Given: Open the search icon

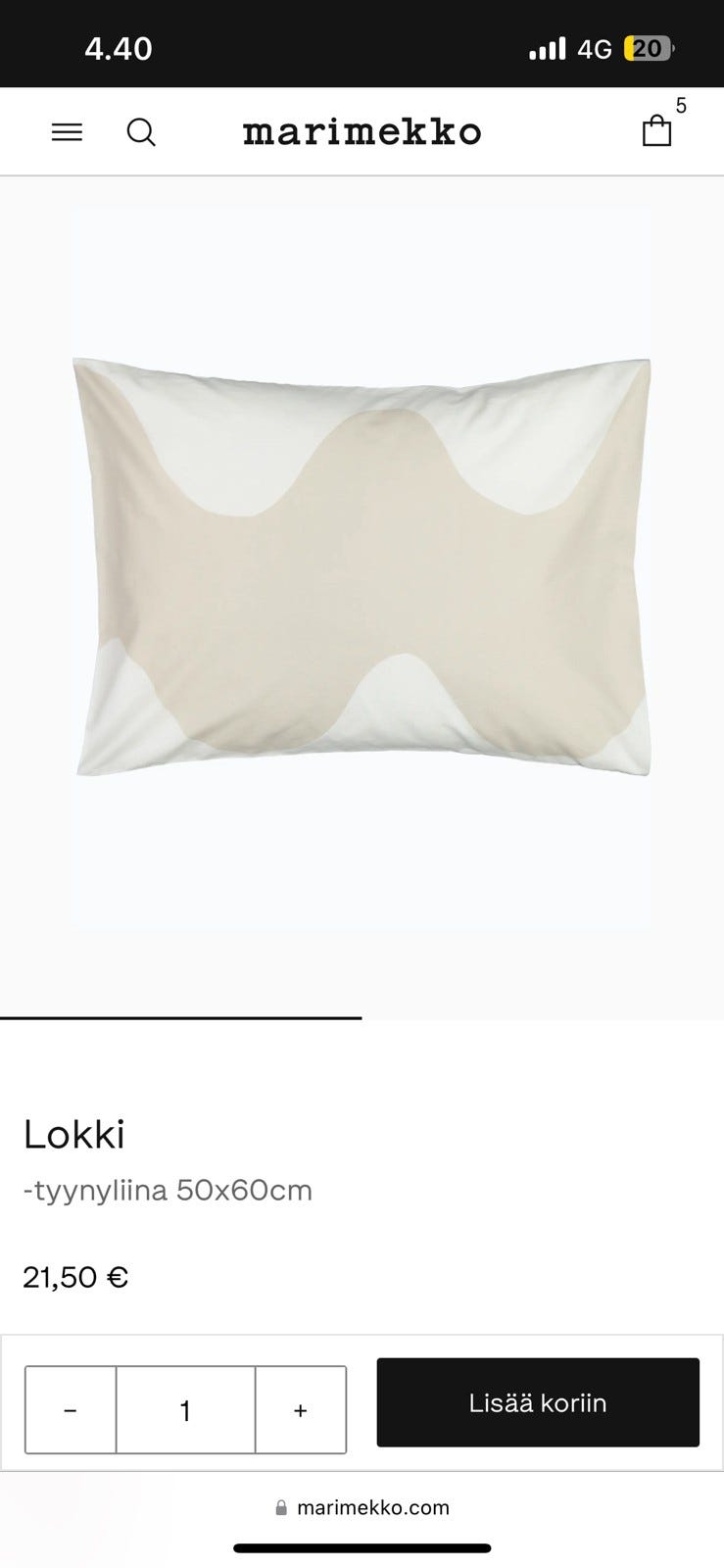Looking at the screenshot, I should click(141, 132).
